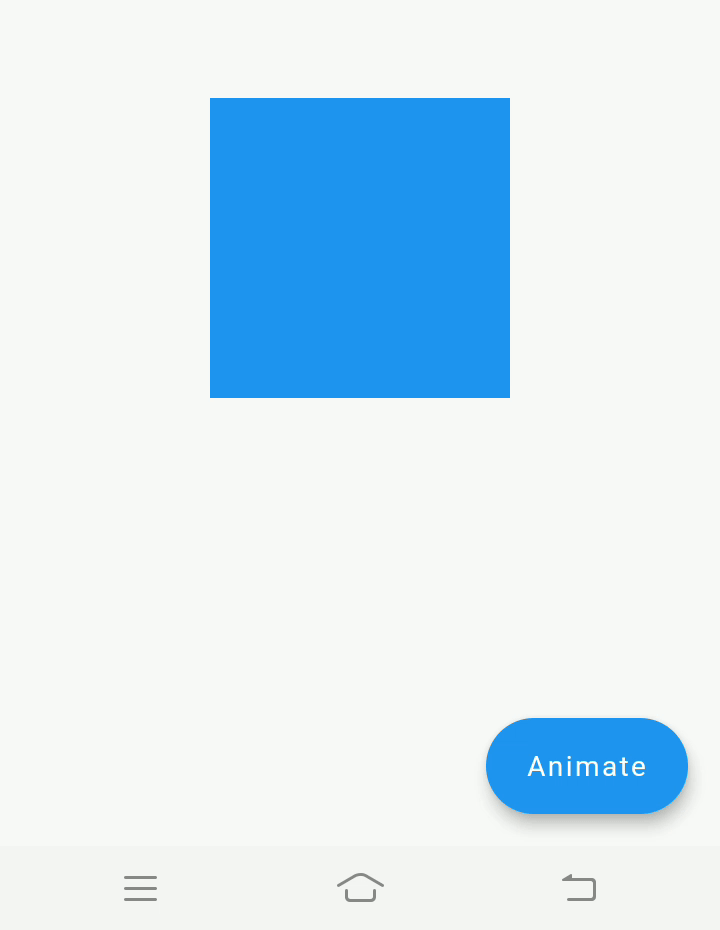This screenshot has width=720, height=930.
Task: Open recent apps via the menu icon
Action: point(141,888)
